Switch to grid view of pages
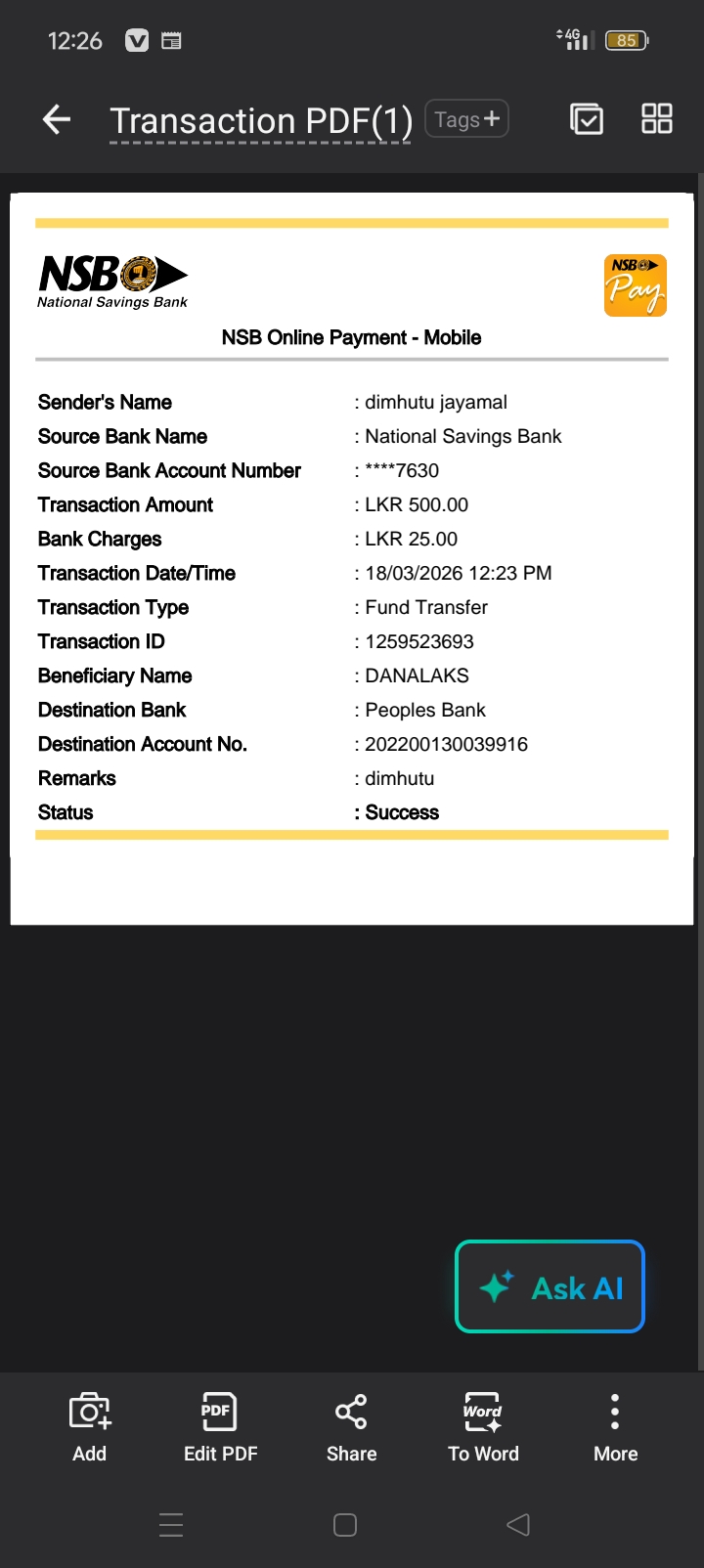Screen dimensions: 704x1568 (x=656, y=119)
